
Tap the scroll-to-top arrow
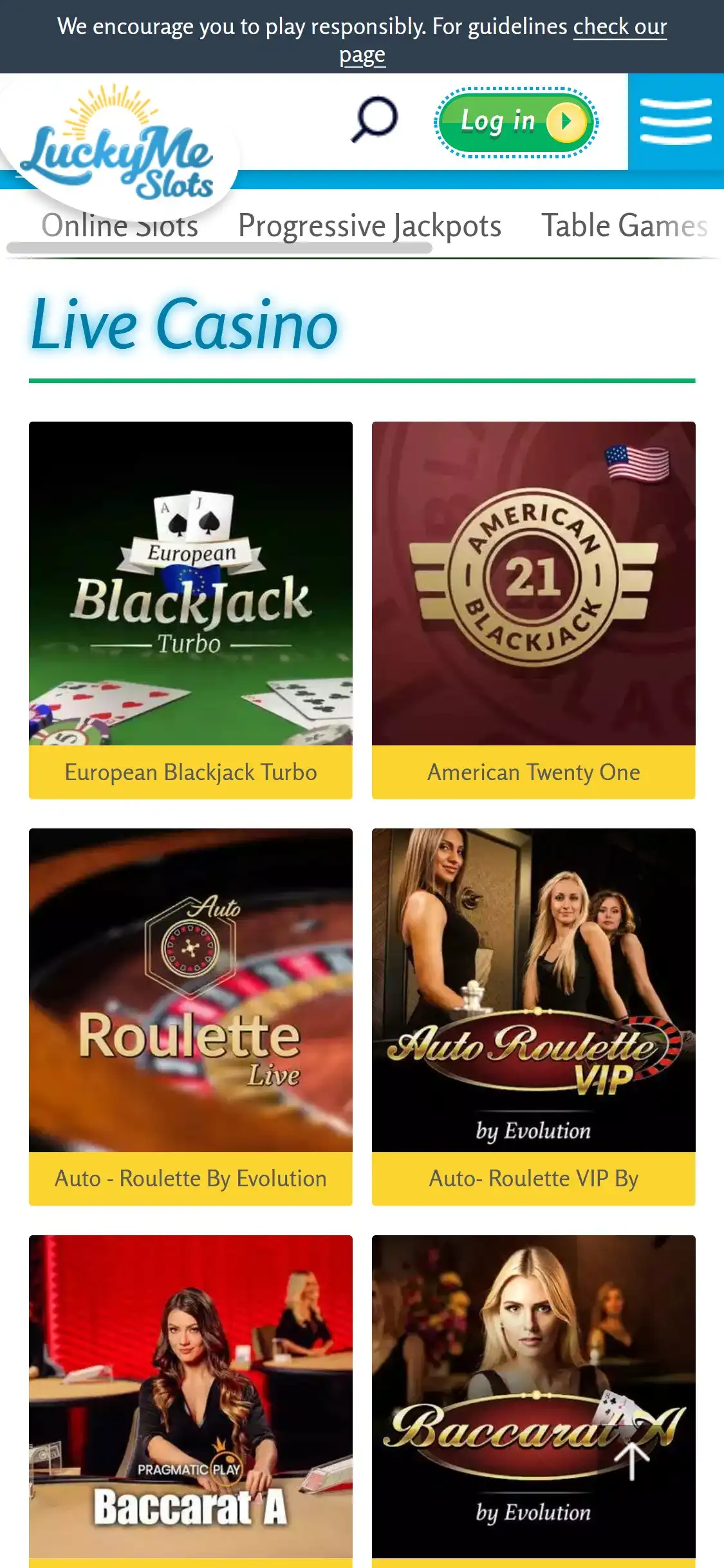632,1461
